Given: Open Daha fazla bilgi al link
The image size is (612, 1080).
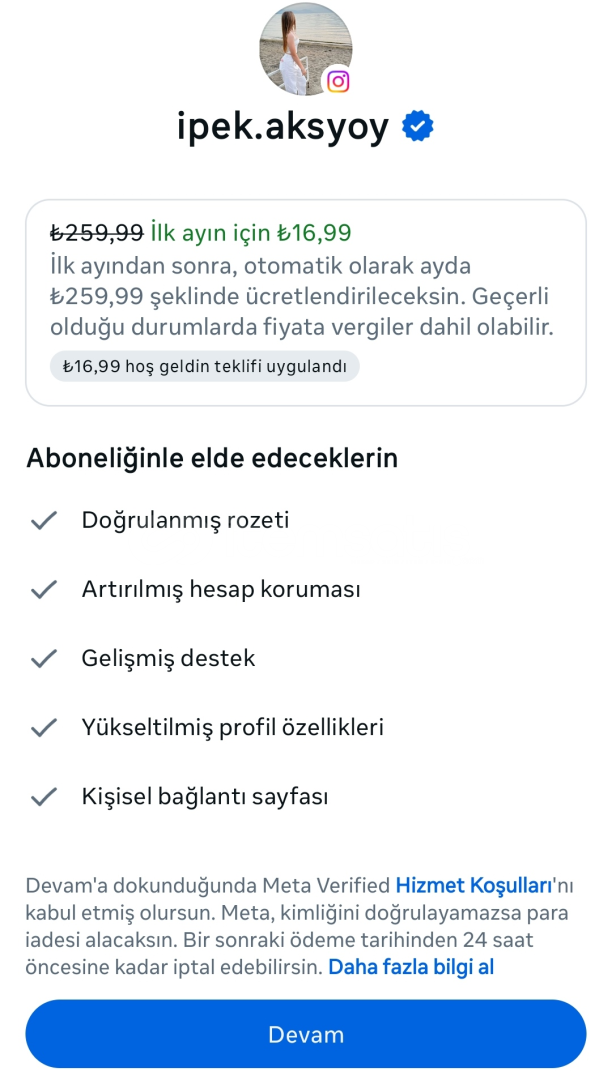Looking at the screenshot, I should click(x=411, y=967).
